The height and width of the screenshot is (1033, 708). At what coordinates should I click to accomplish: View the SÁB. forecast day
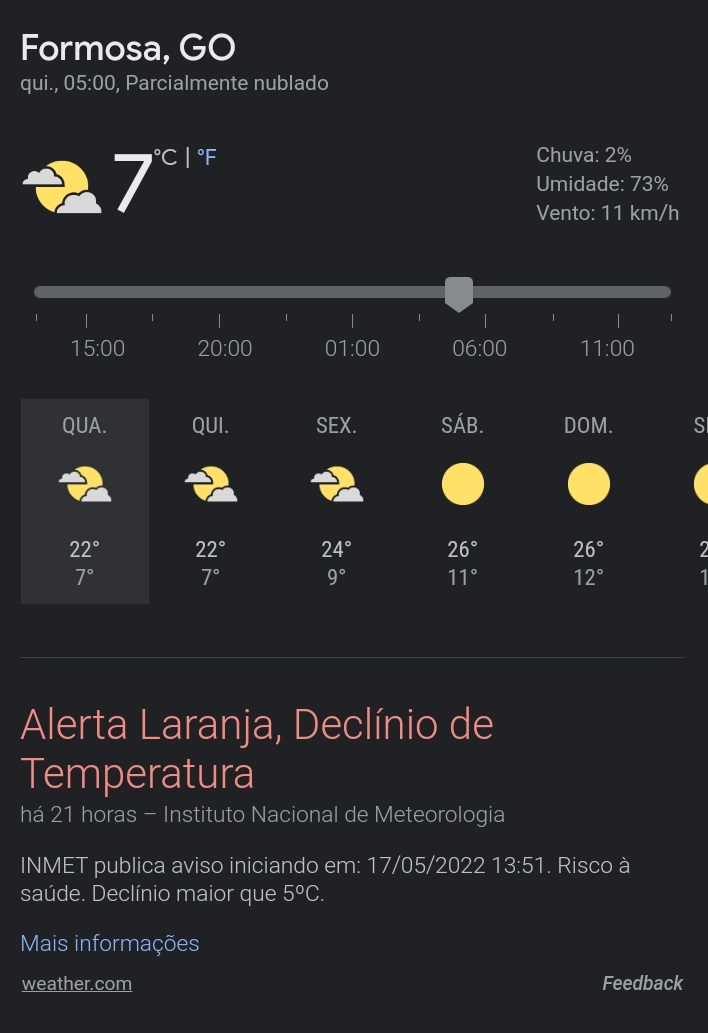point(462,501)
